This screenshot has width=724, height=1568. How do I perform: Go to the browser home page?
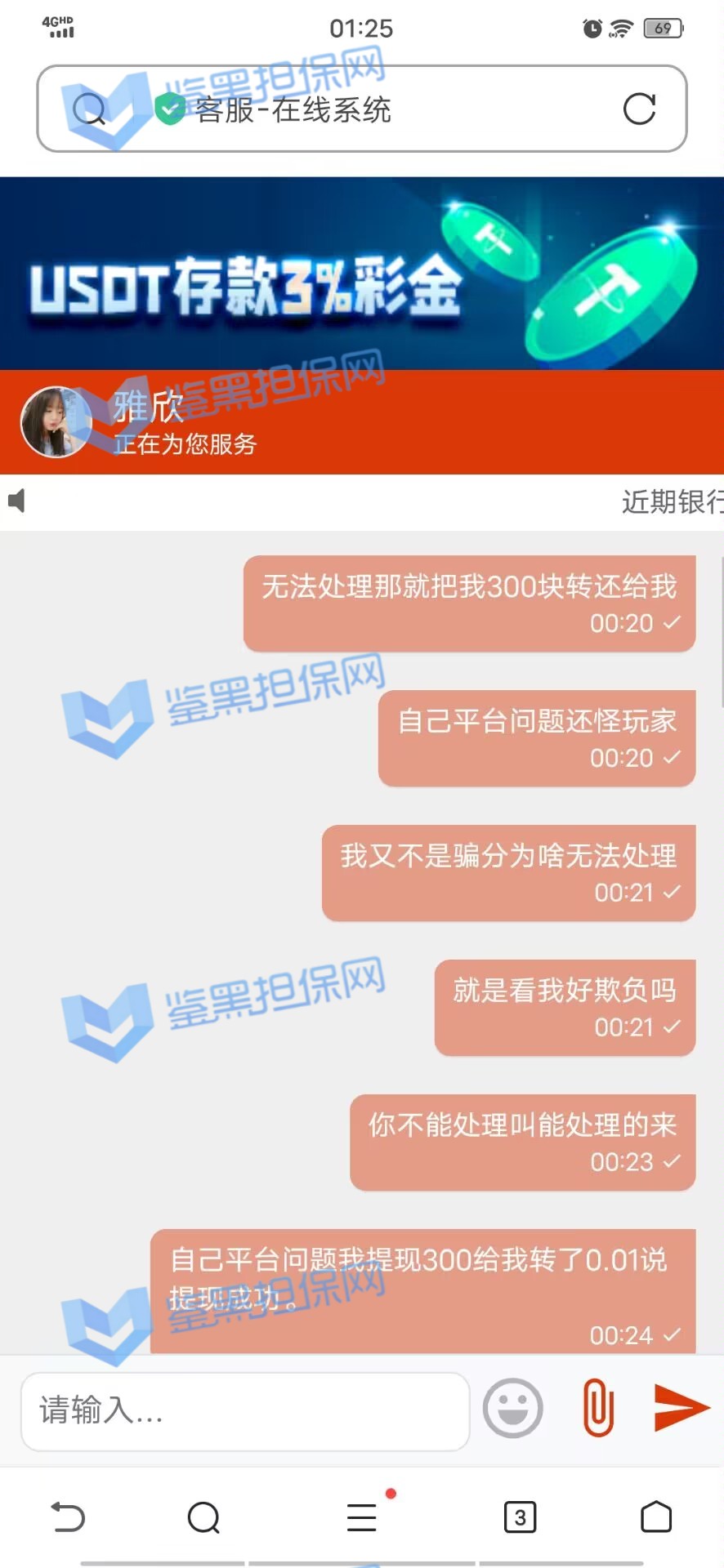[656, 1517]
